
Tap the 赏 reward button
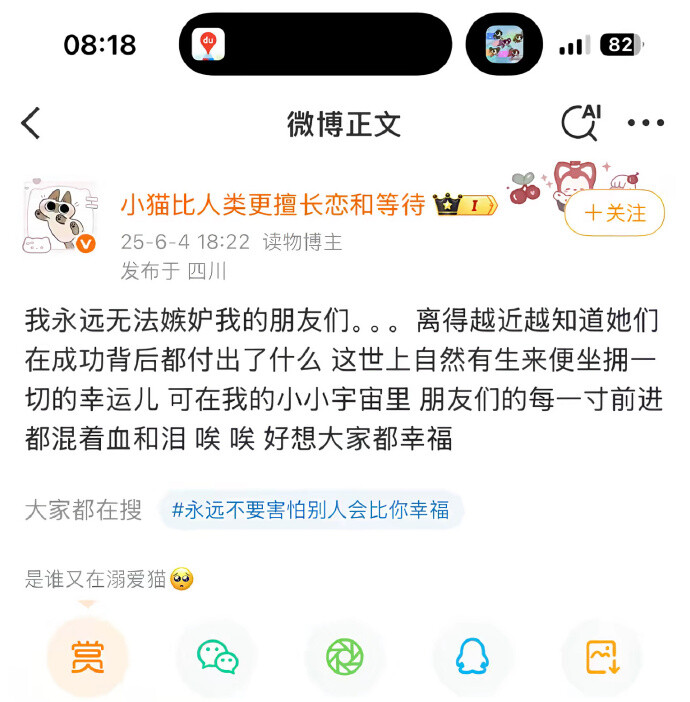point(87,657)
